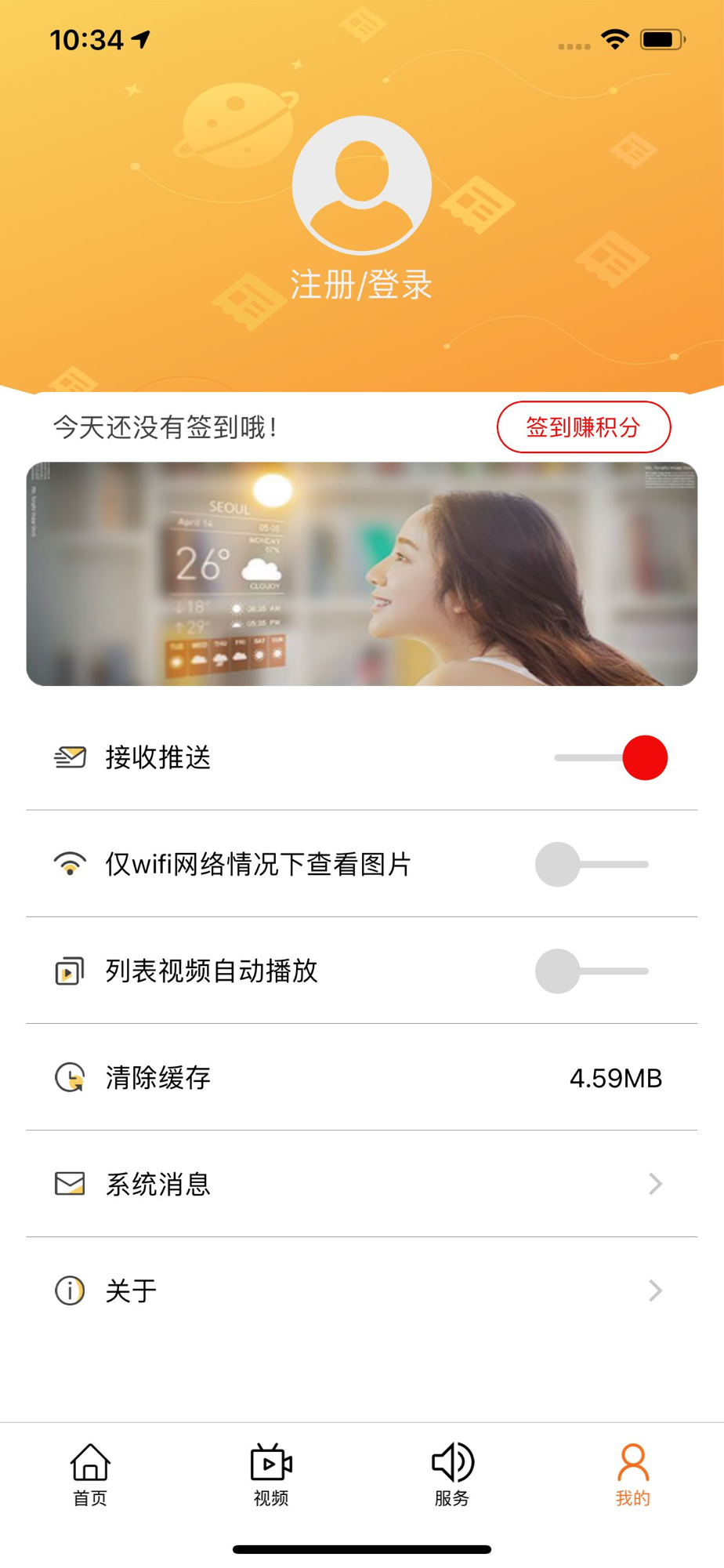
Task: Tap the profile avatar to log in
Action: [361, 185]
